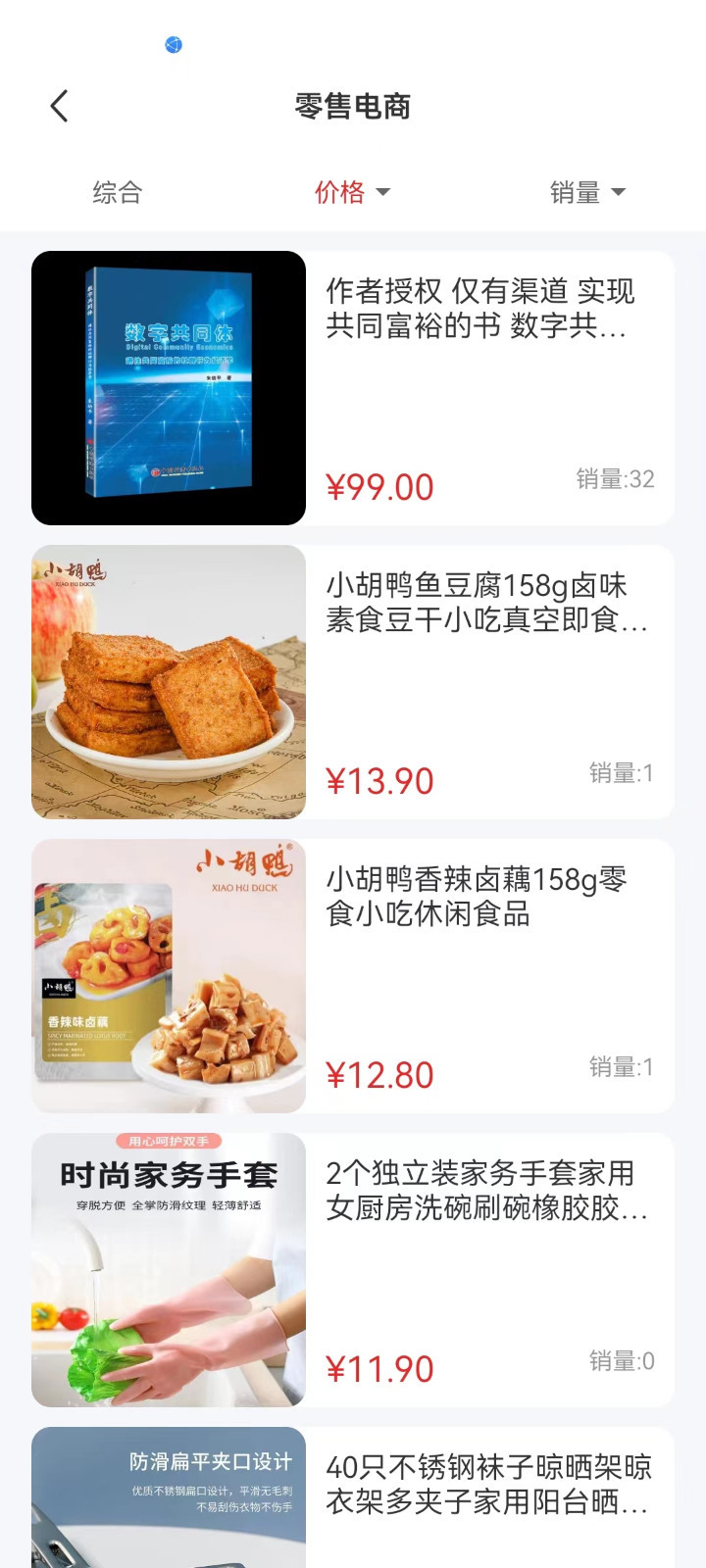Sort products by 销量
The height and width of the screenshot is (1568, 706).
point(586,192)
